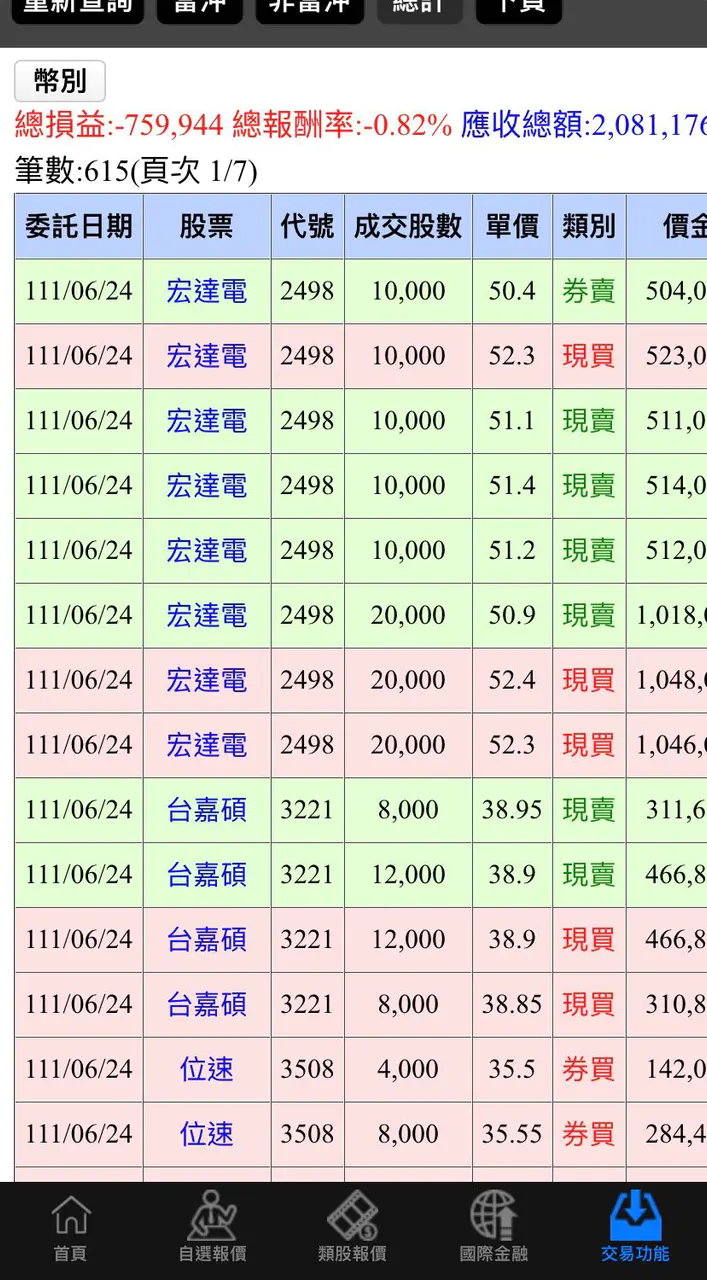Switch to the 國際金融 tab
This screenshot has width=707, height=1280.
tap(494, 1230)
